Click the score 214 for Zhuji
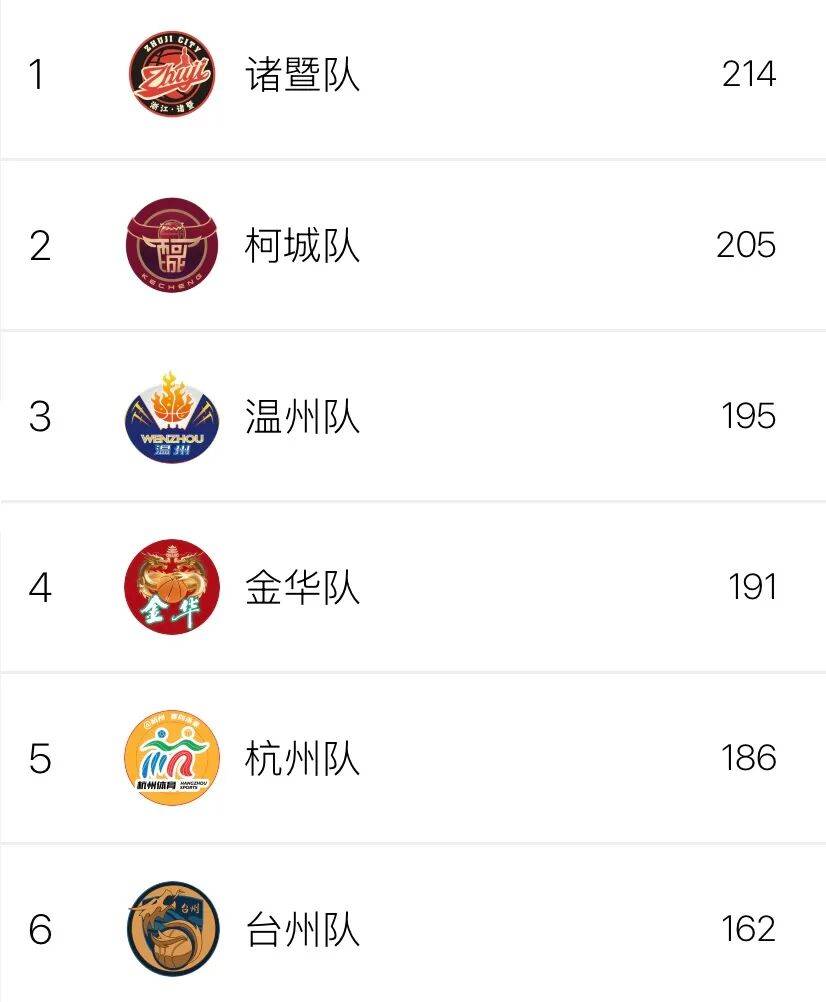This screenshot has width=826, height=1002. 746,73
